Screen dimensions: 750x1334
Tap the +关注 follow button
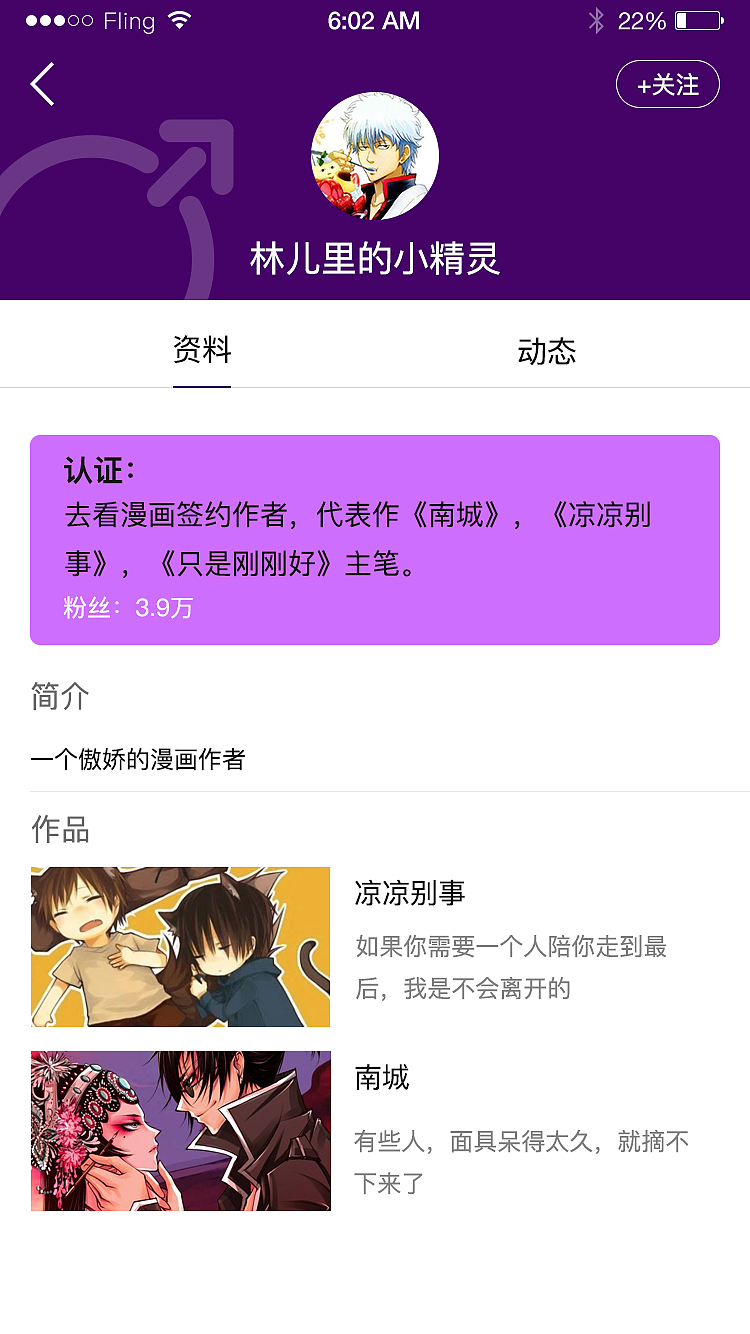(667, 84)
